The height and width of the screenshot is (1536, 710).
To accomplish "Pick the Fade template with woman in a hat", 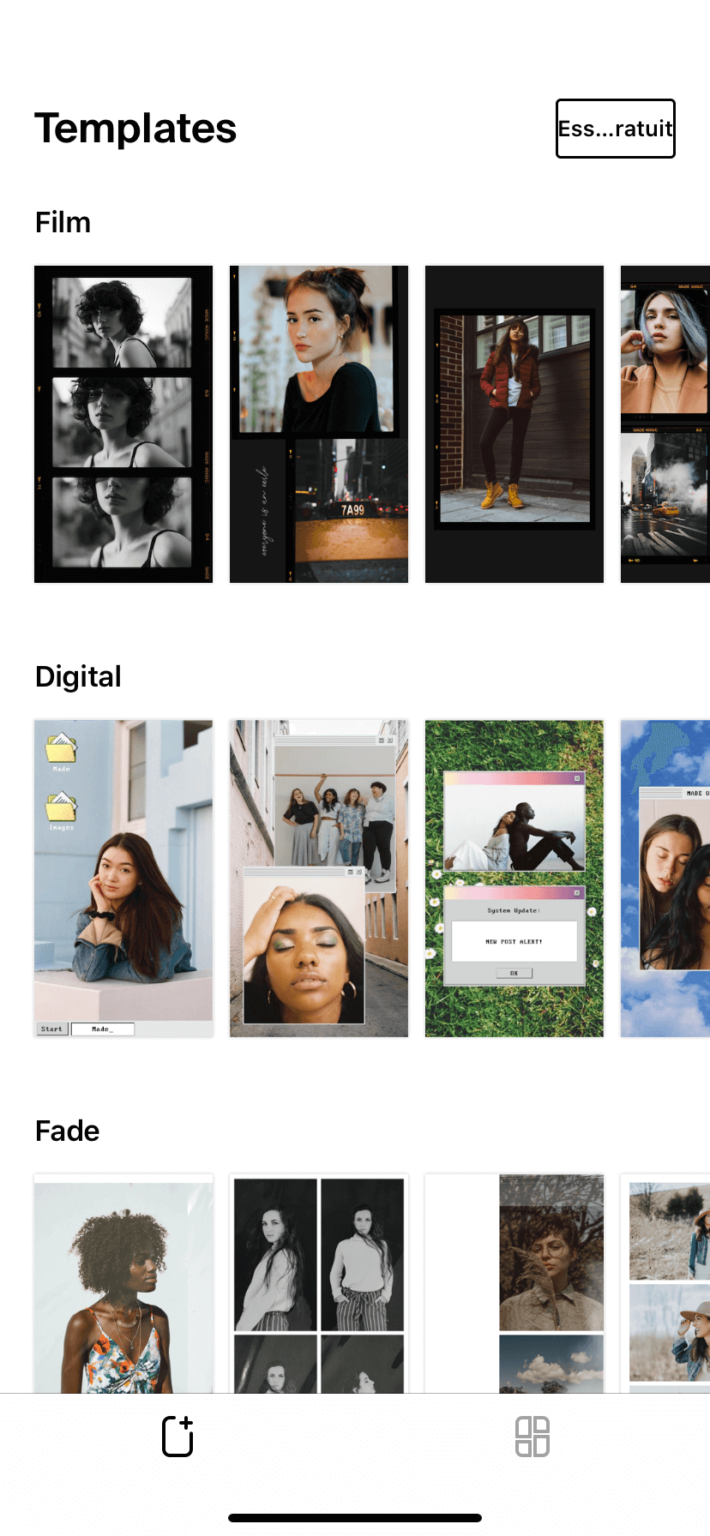I will (665, 1283).
